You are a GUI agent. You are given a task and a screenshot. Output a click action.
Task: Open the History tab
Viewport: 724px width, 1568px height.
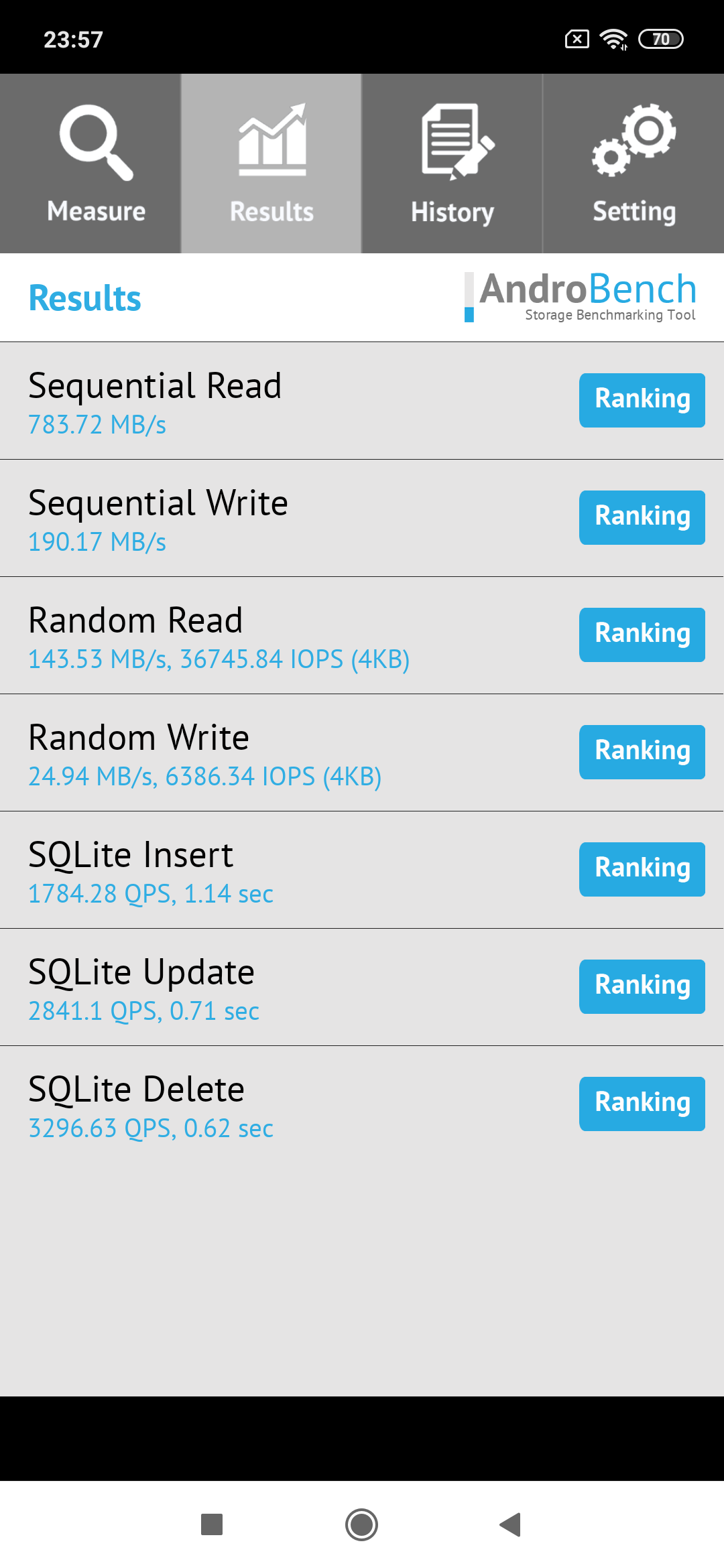click(452, 164)
